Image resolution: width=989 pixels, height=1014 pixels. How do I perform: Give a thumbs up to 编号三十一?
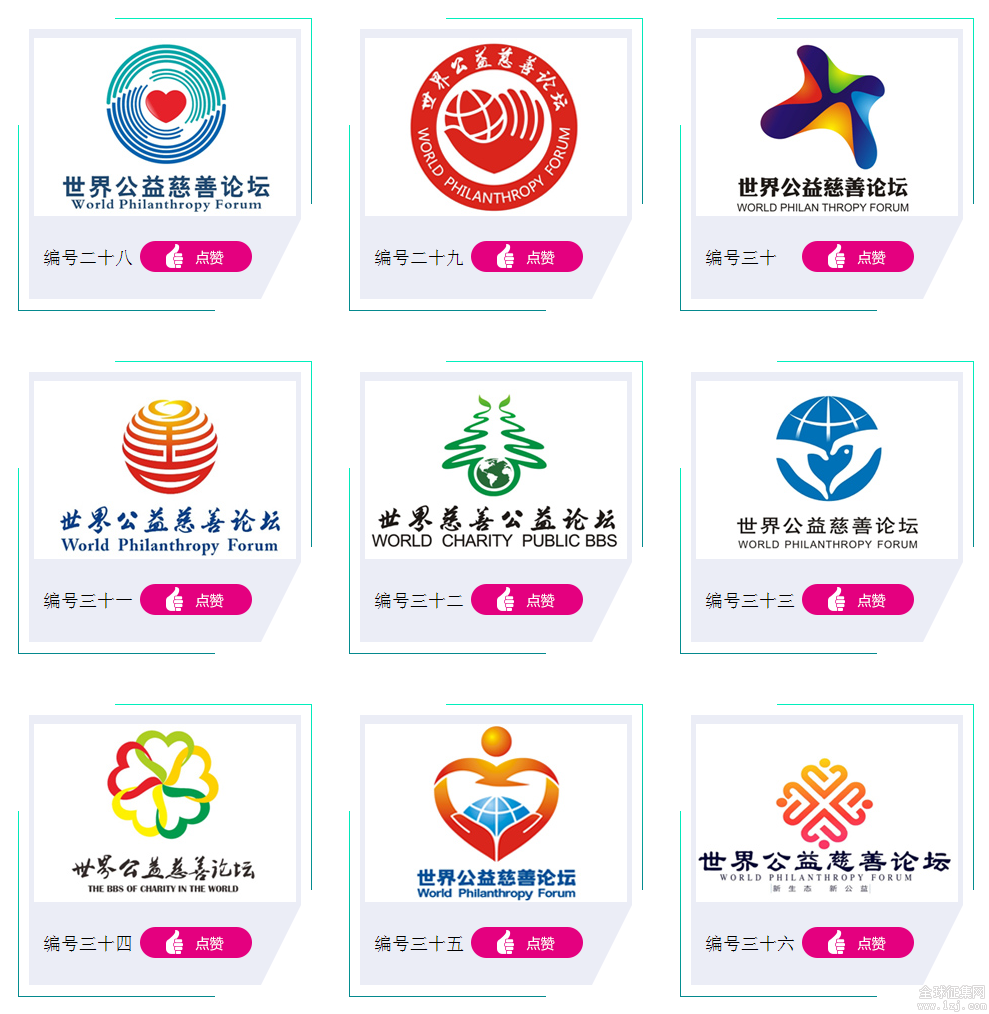tap(196, 600)
